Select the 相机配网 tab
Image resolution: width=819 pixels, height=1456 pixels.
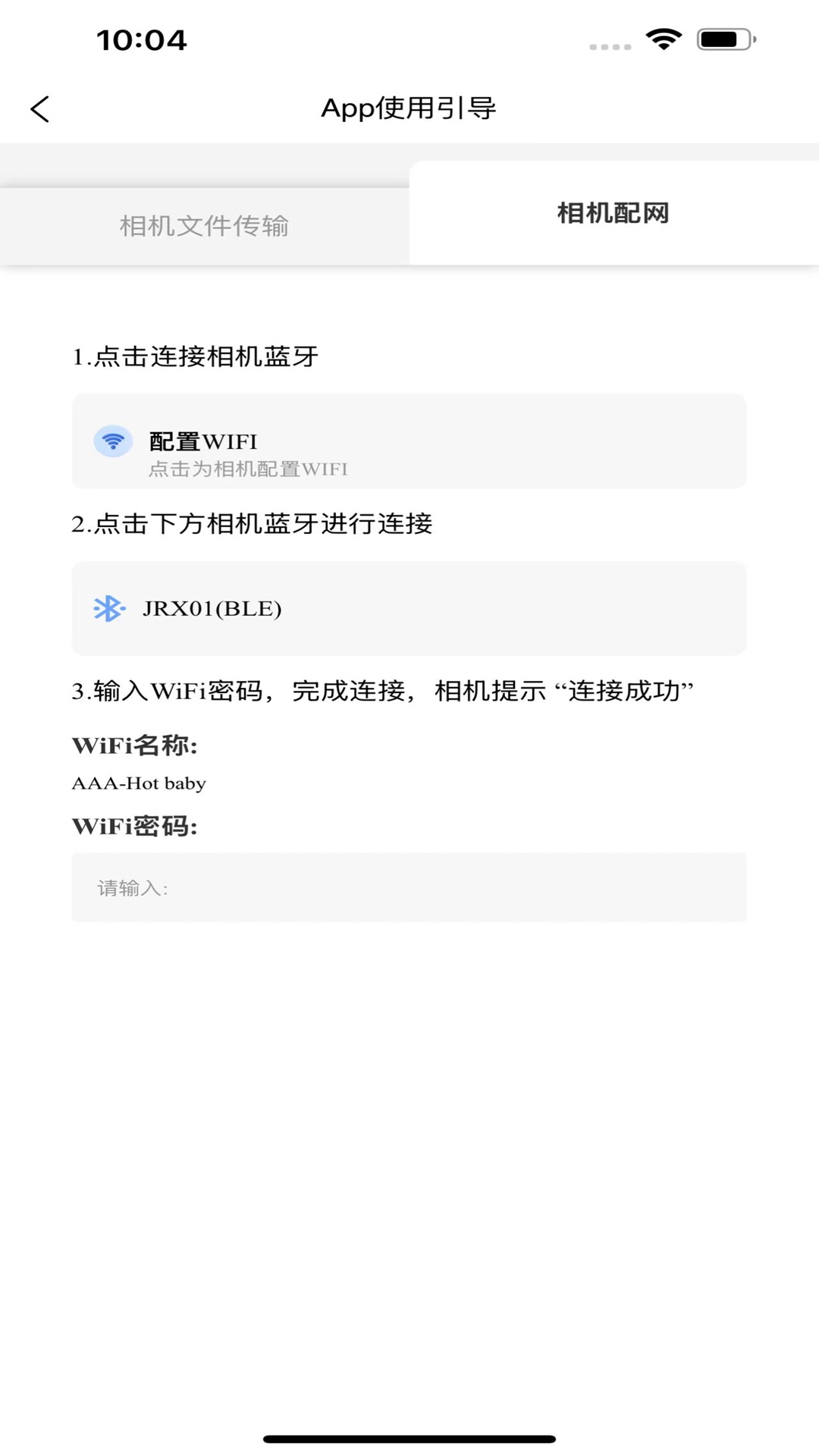tap(614, 215)
